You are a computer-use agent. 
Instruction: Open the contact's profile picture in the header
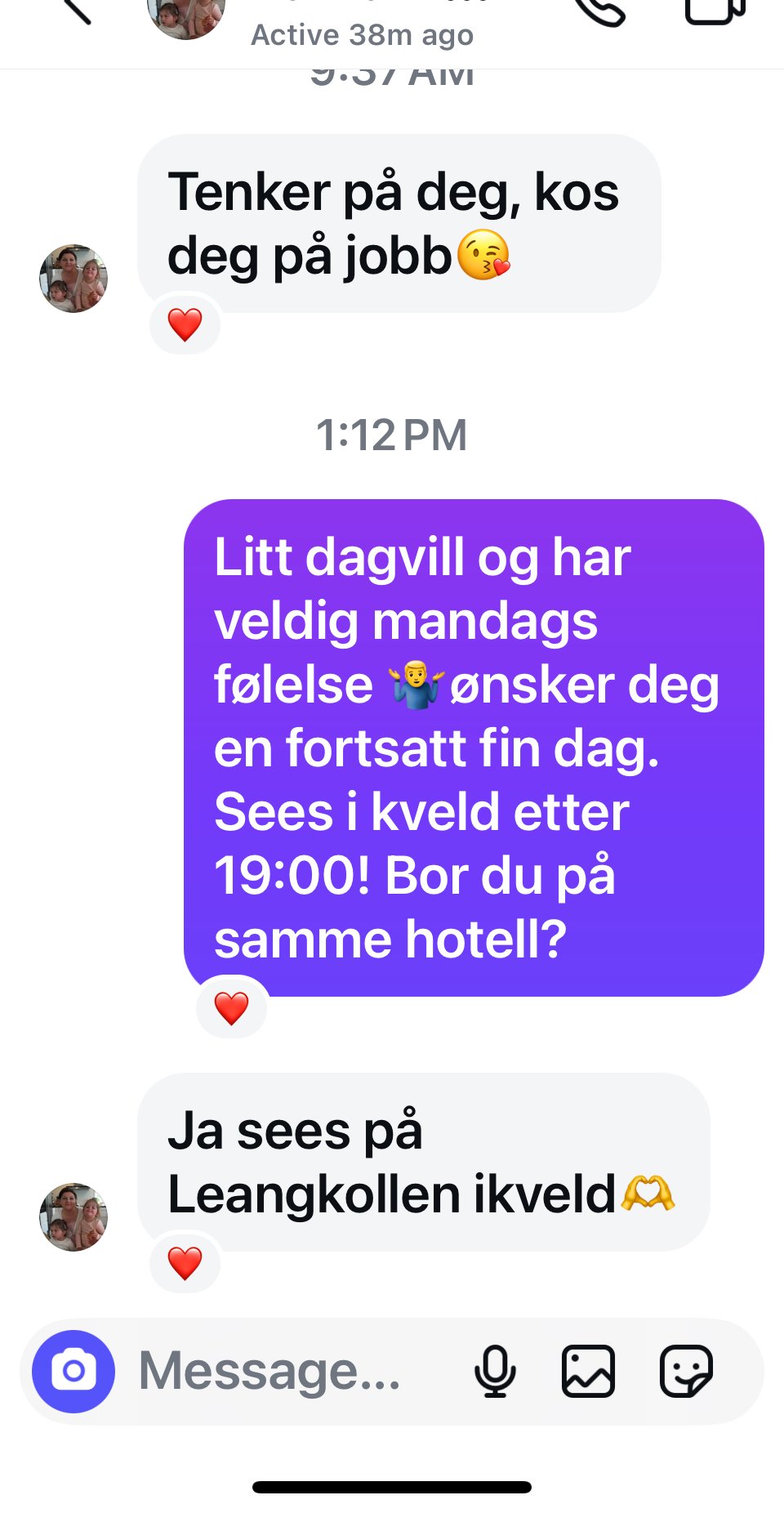[x=186, y=15]
